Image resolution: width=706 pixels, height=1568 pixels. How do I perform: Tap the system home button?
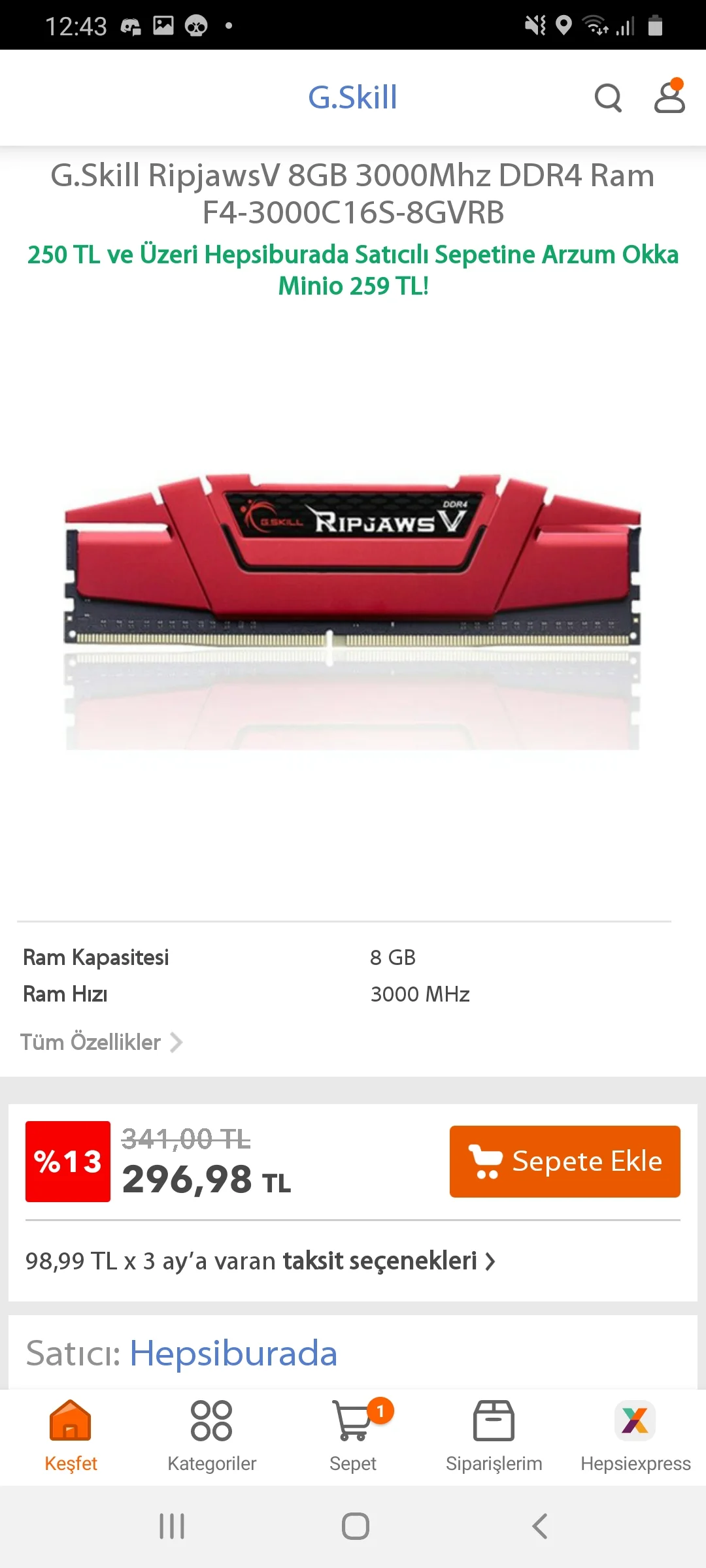[355, 1526]
